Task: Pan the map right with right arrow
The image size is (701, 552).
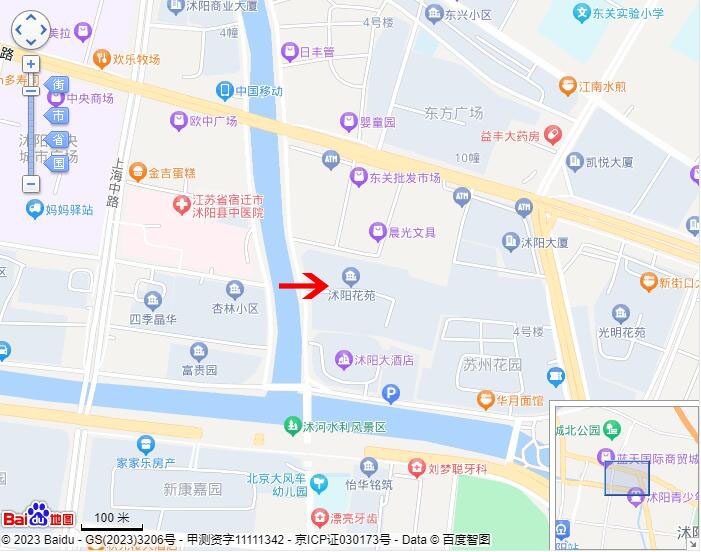Action: (x=44, y=31)
